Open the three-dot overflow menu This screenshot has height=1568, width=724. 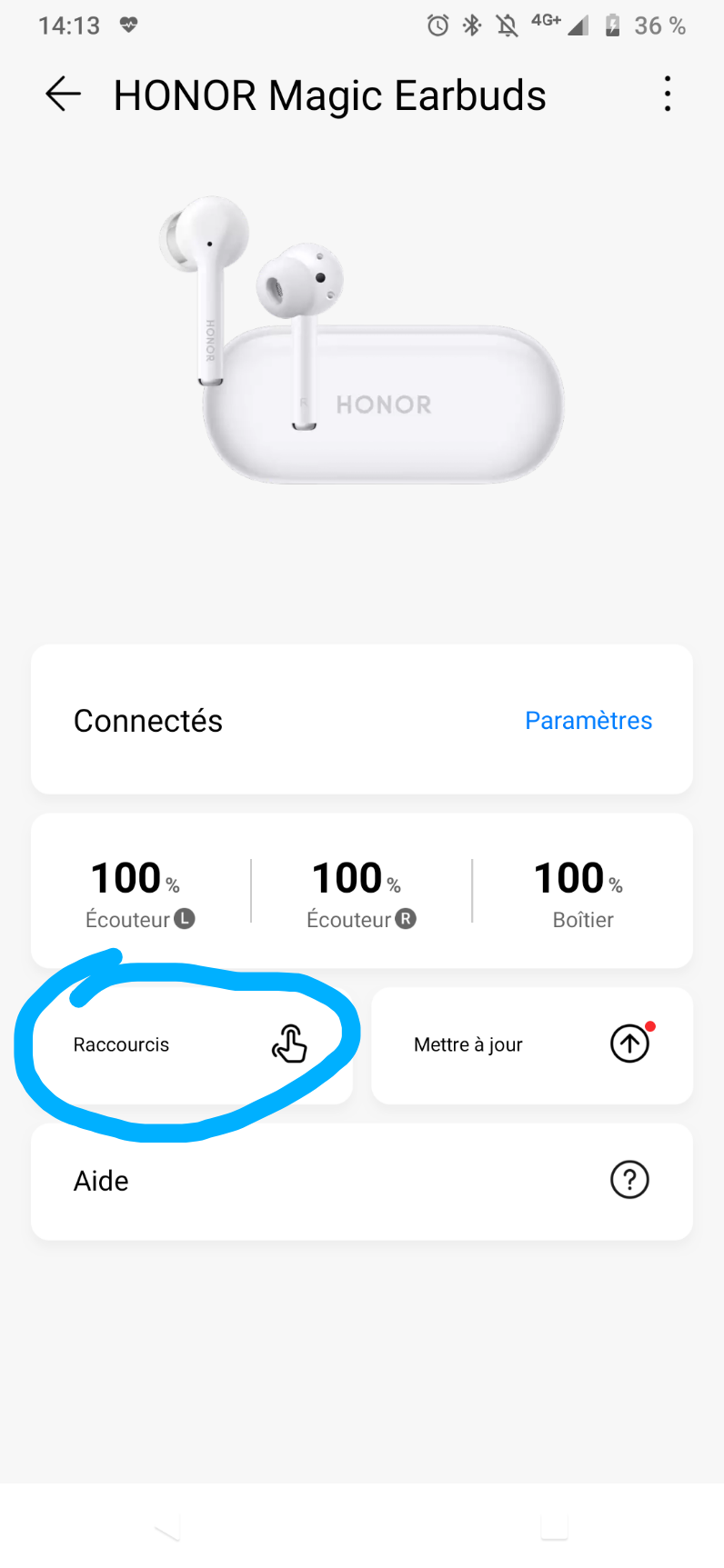point(668,95)
